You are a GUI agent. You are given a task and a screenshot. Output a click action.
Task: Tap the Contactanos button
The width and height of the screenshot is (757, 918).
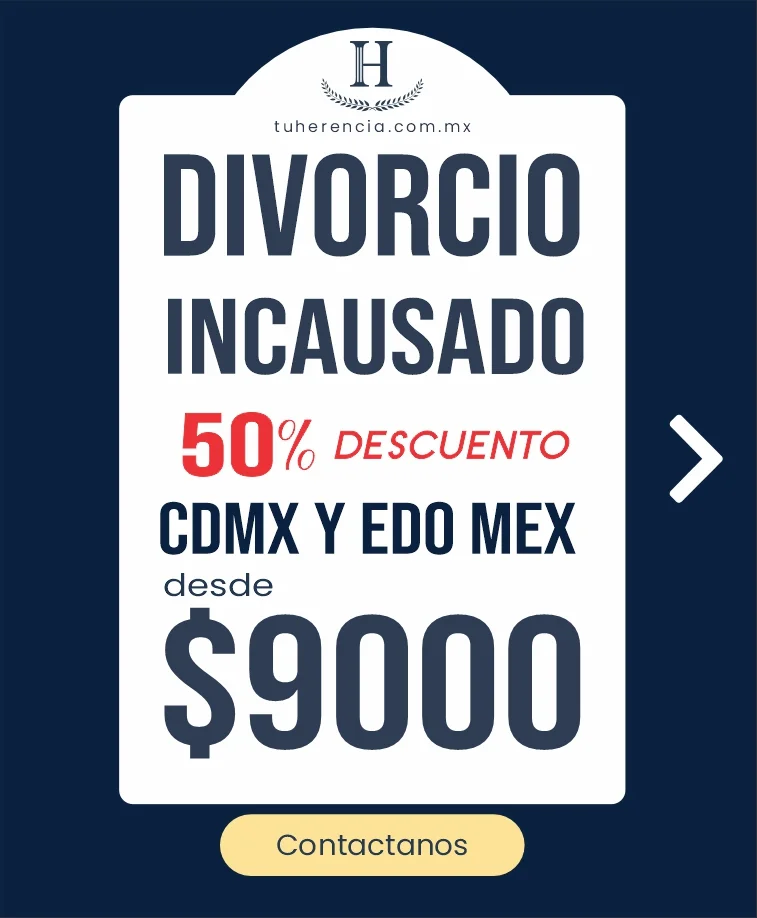[x=372, y=845]
